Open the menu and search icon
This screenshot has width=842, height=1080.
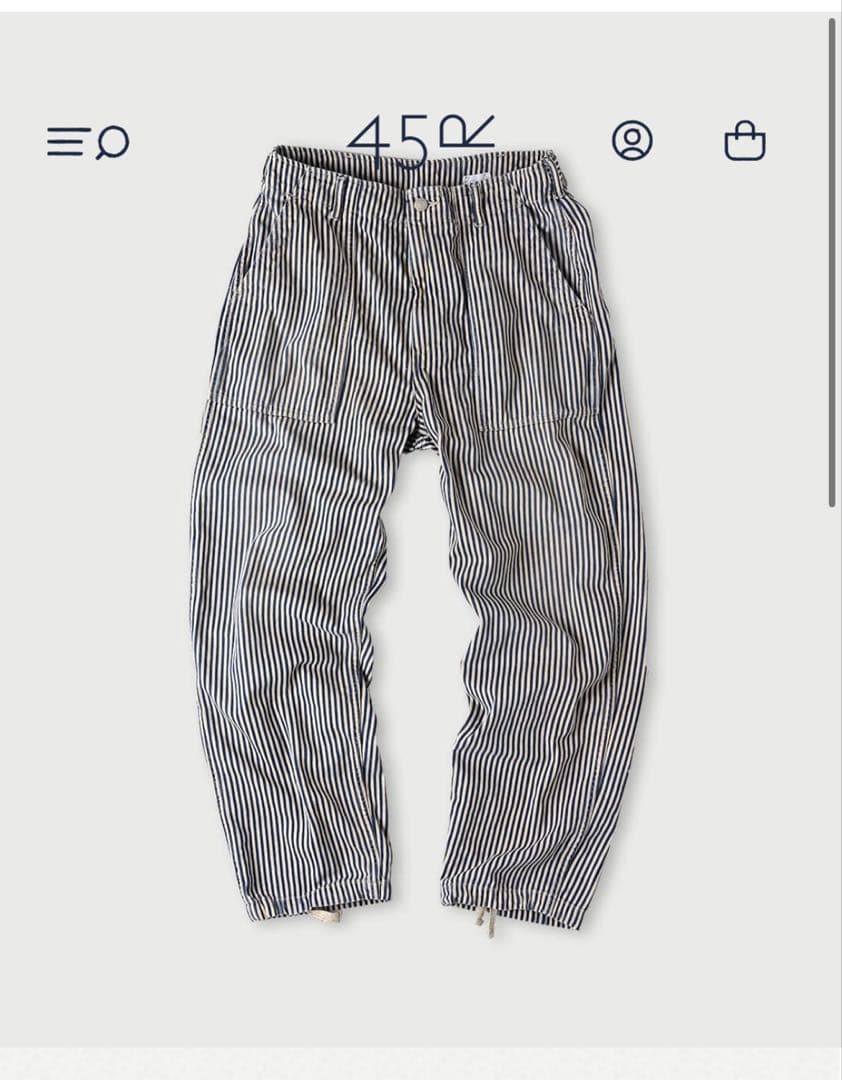pyautogui.click(x=88, y=142)
